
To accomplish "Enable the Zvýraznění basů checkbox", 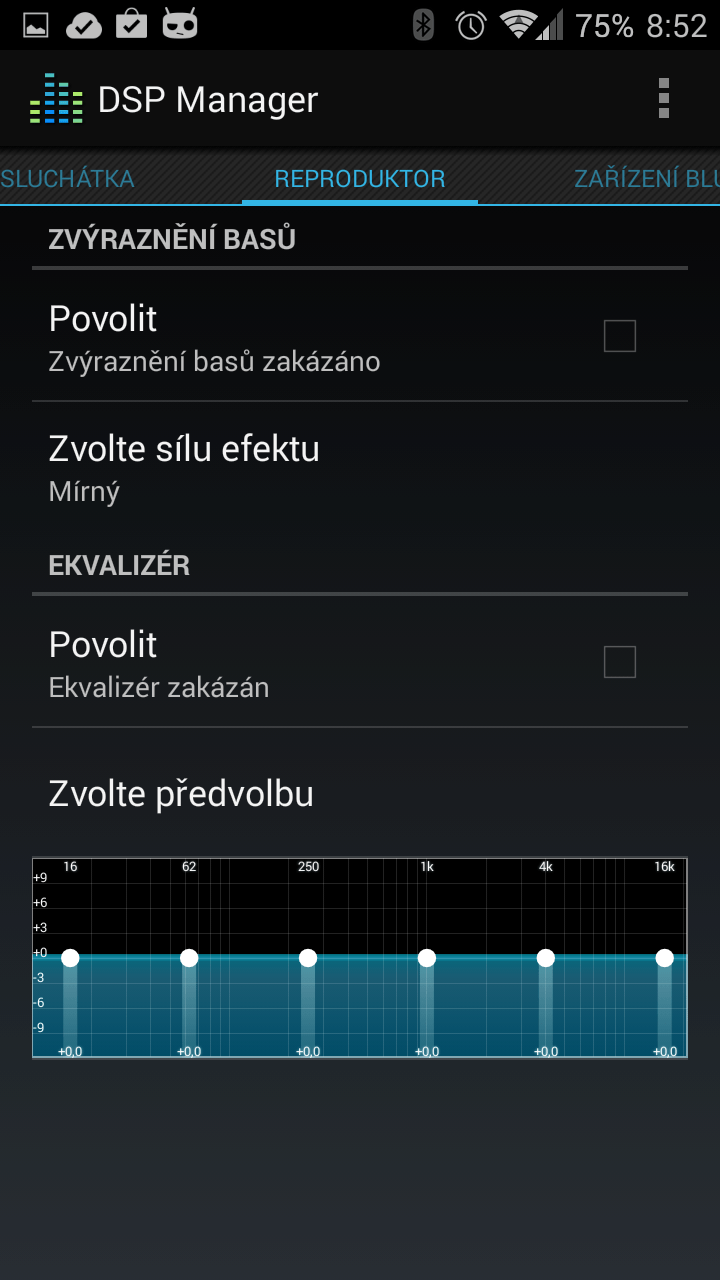I will click(620, 336).
